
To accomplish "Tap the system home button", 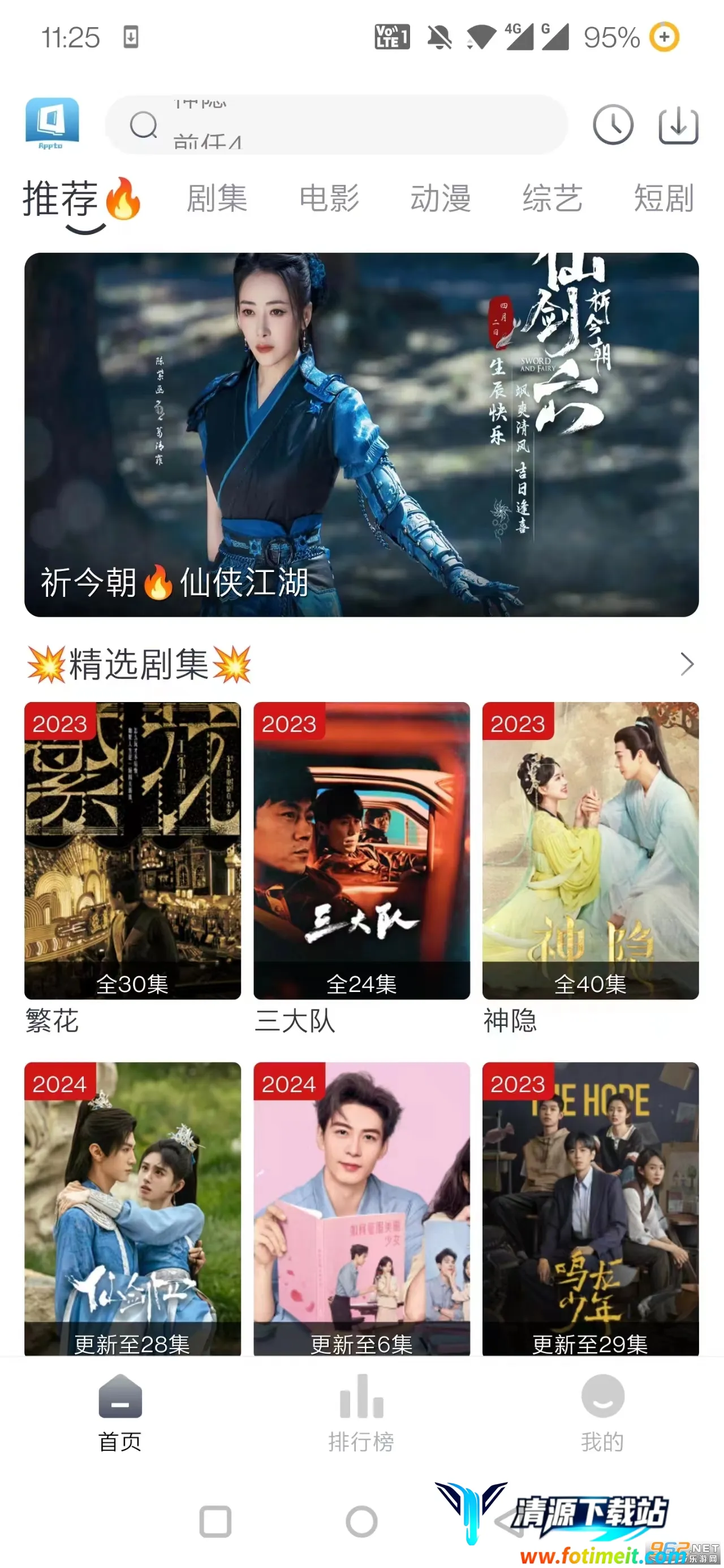I will tap(361, 1522).
